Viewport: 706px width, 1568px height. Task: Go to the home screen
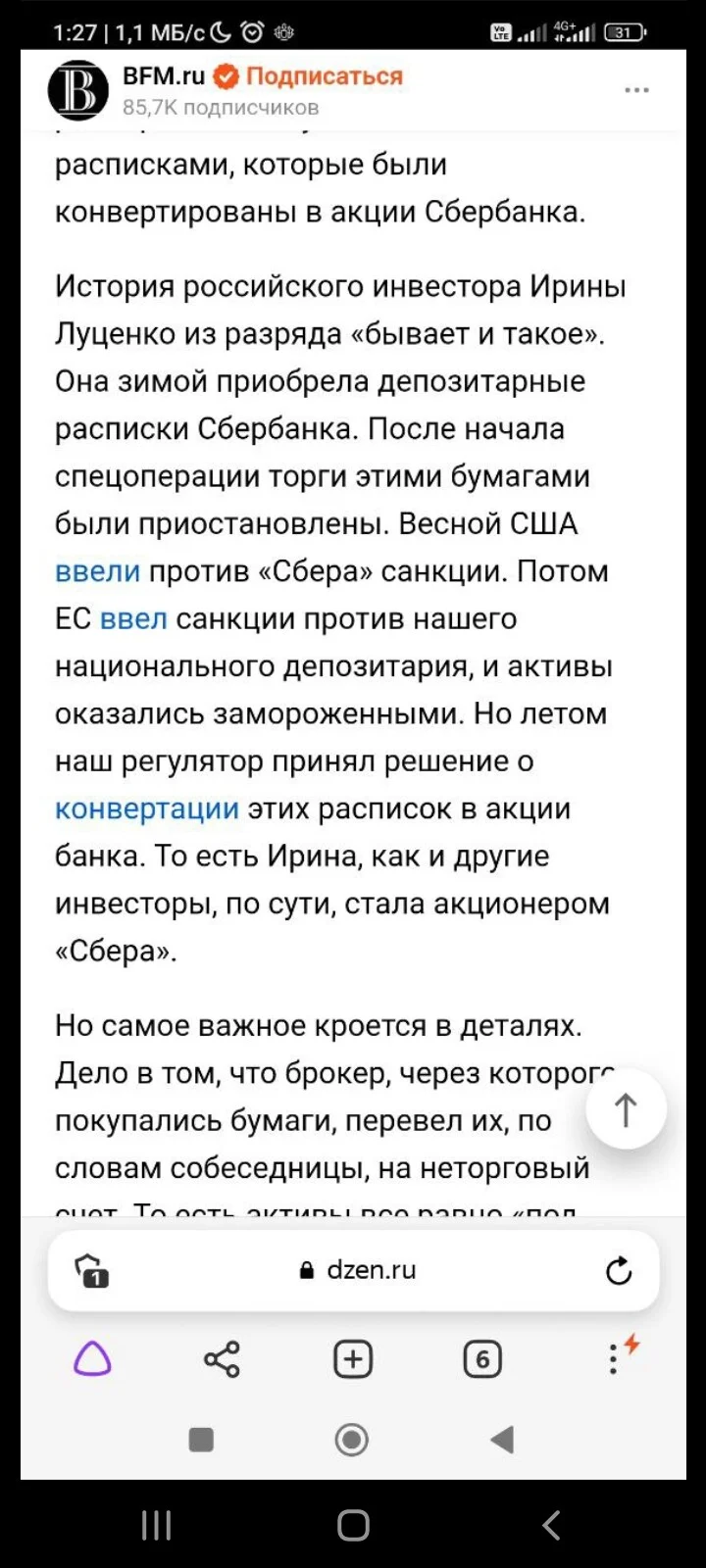pyautogui.click(x=353, y=1525)
